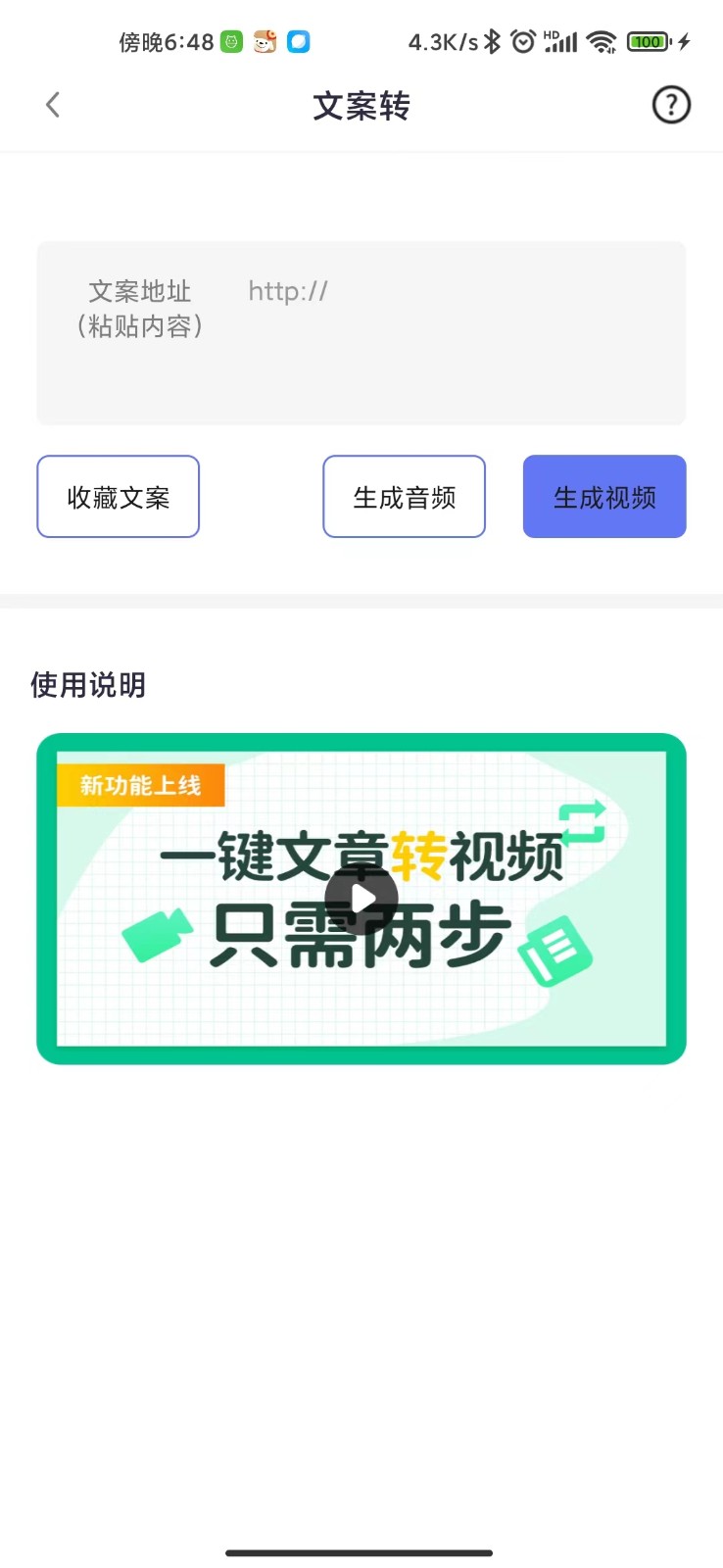Play the tutorial video
Image resolution: width=723 pixels, height=1568 pixels.
click(x=361, y=899)
